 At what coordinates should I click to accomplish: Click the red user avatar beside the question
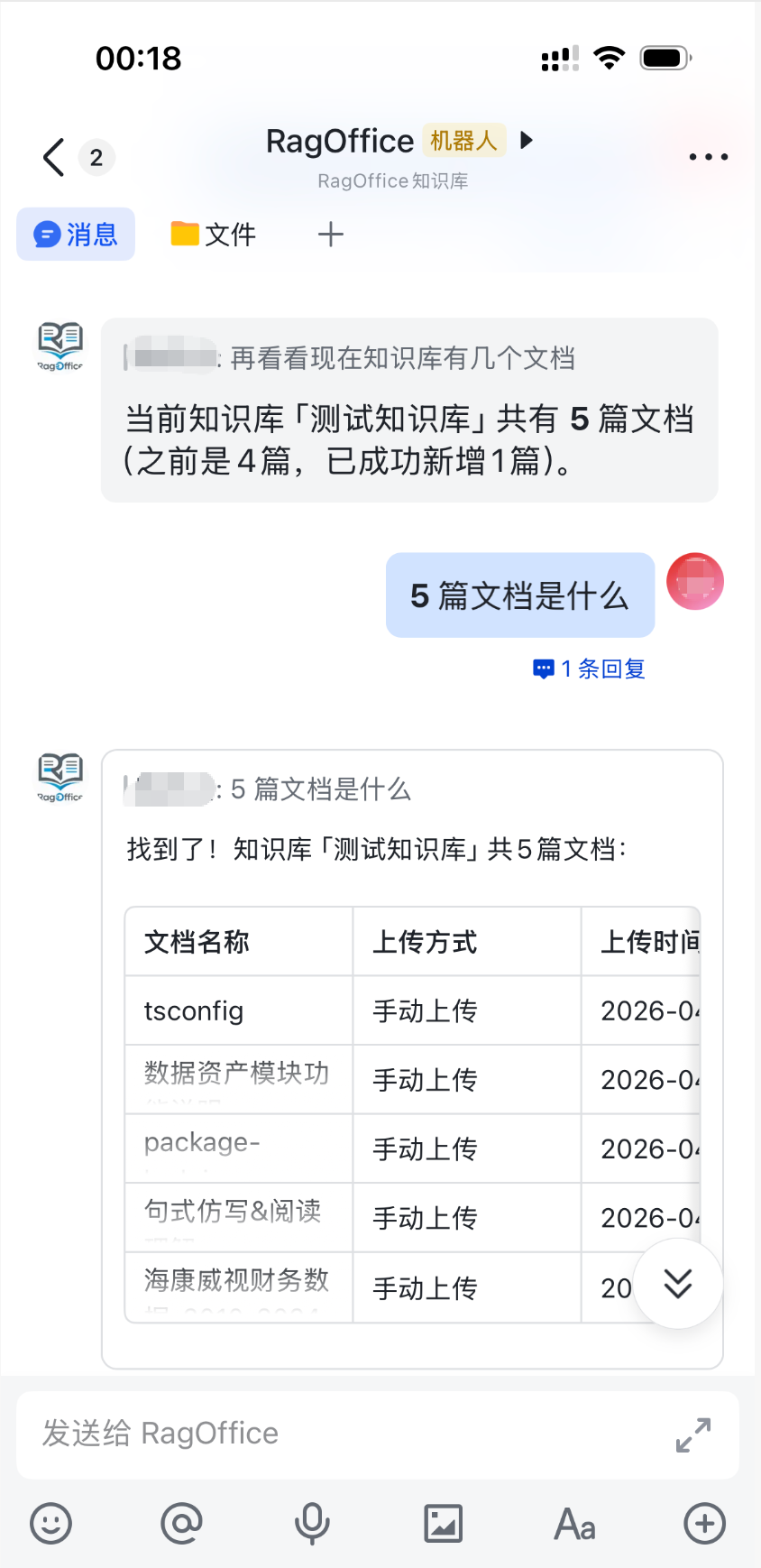[x=694, y=583]
